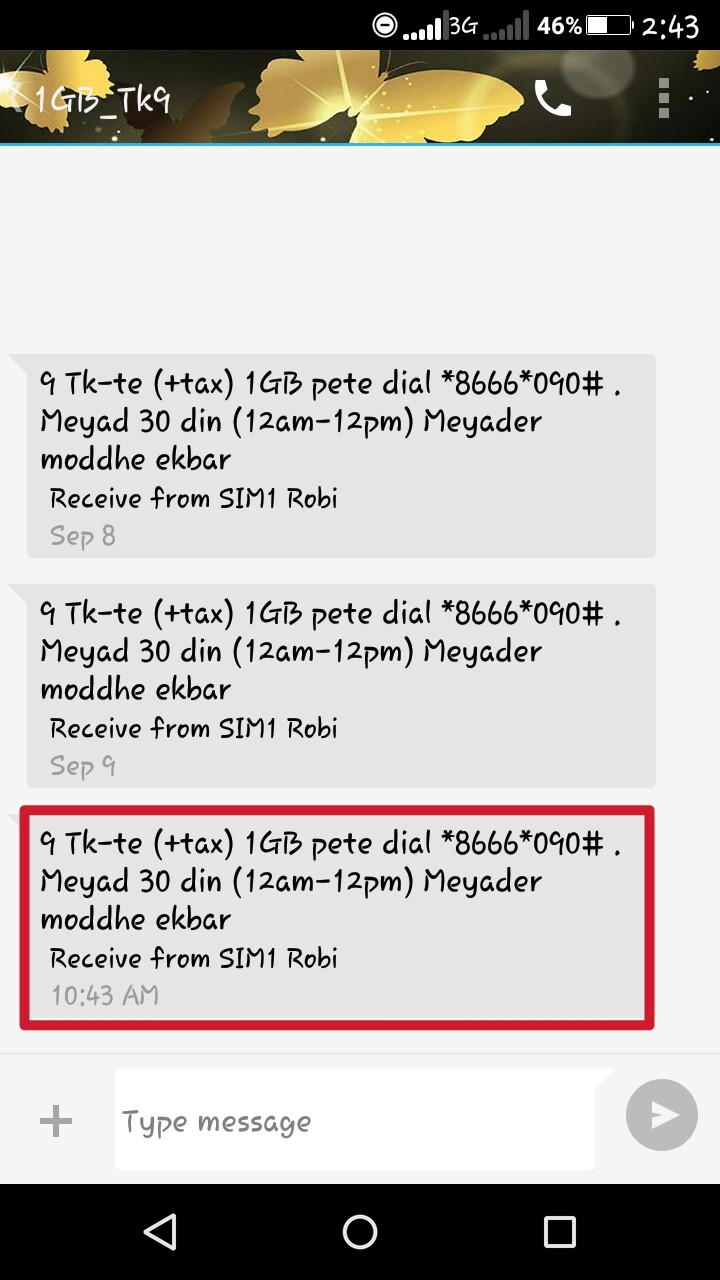Focus the Type message field

point(355,1121)
